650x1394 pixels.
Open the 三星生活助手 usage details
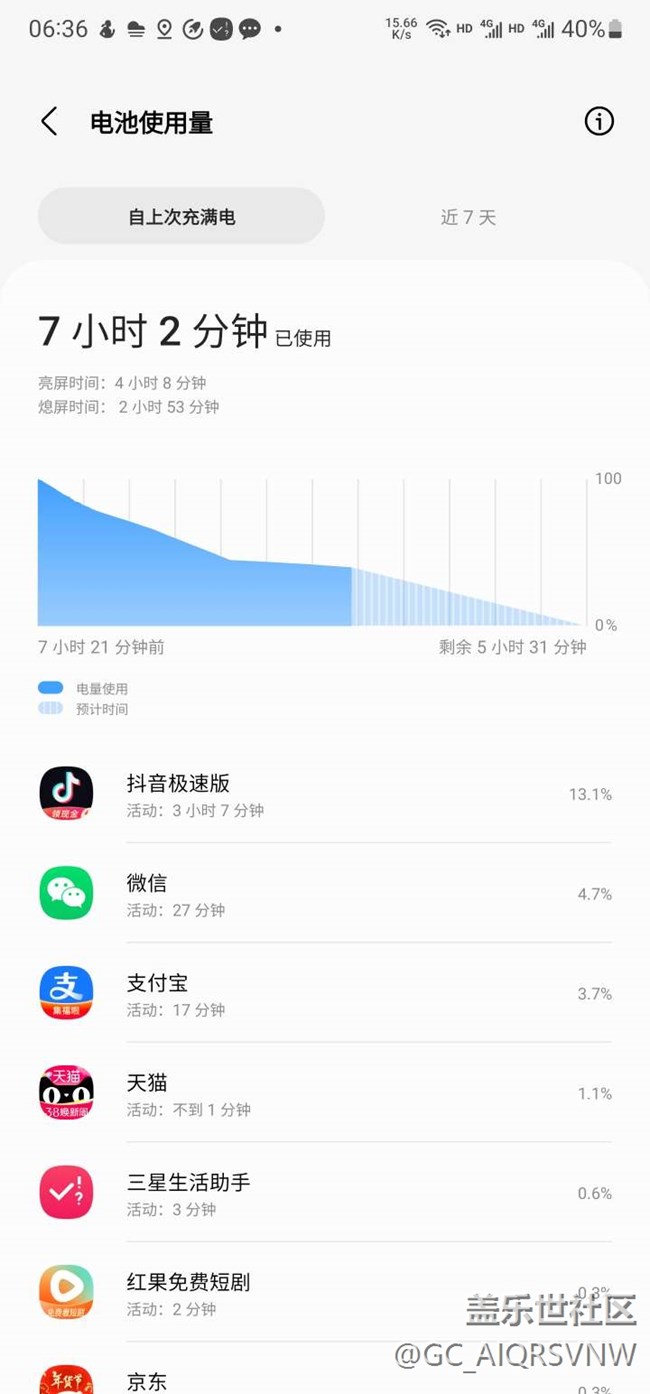pos(325,1194)
